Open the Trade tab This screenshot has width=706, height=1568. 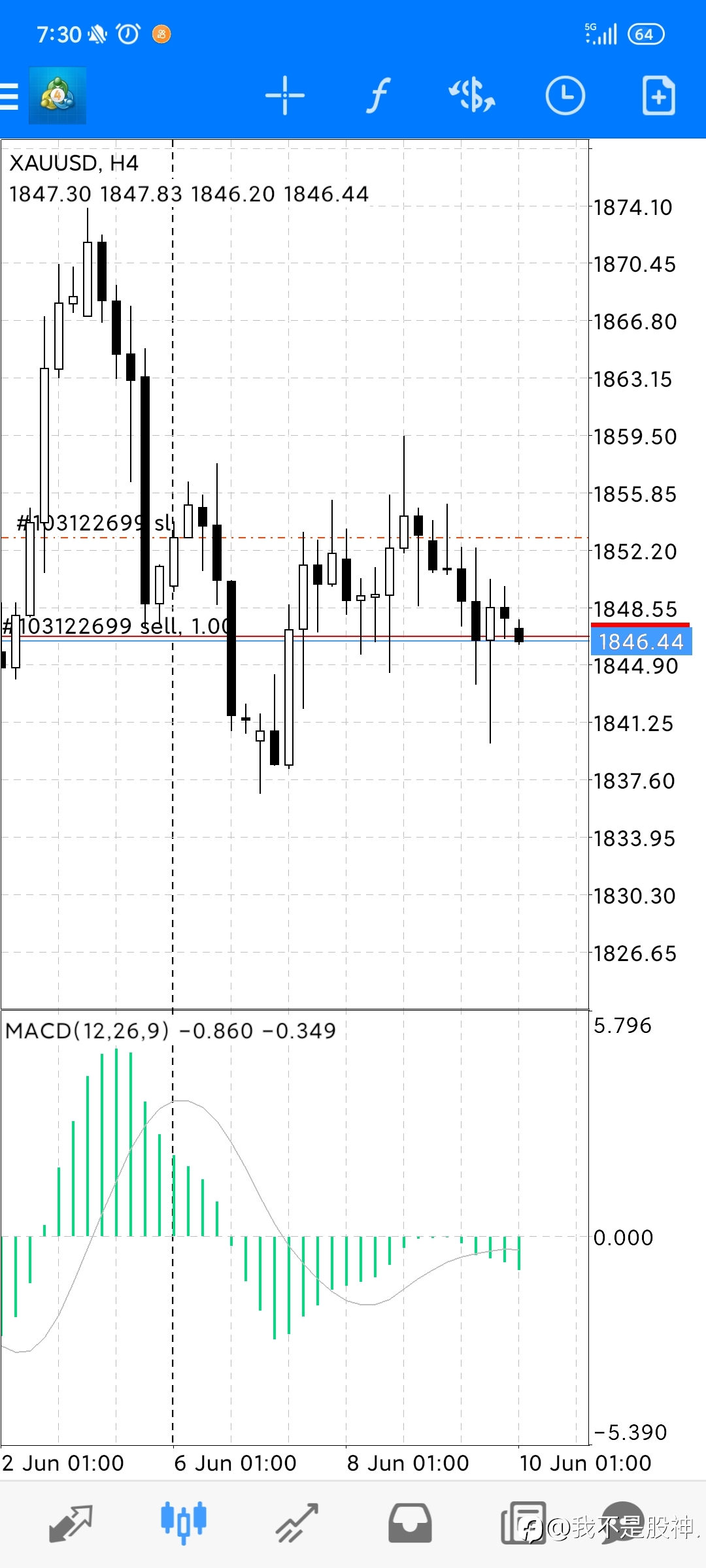pos(297,1524)
